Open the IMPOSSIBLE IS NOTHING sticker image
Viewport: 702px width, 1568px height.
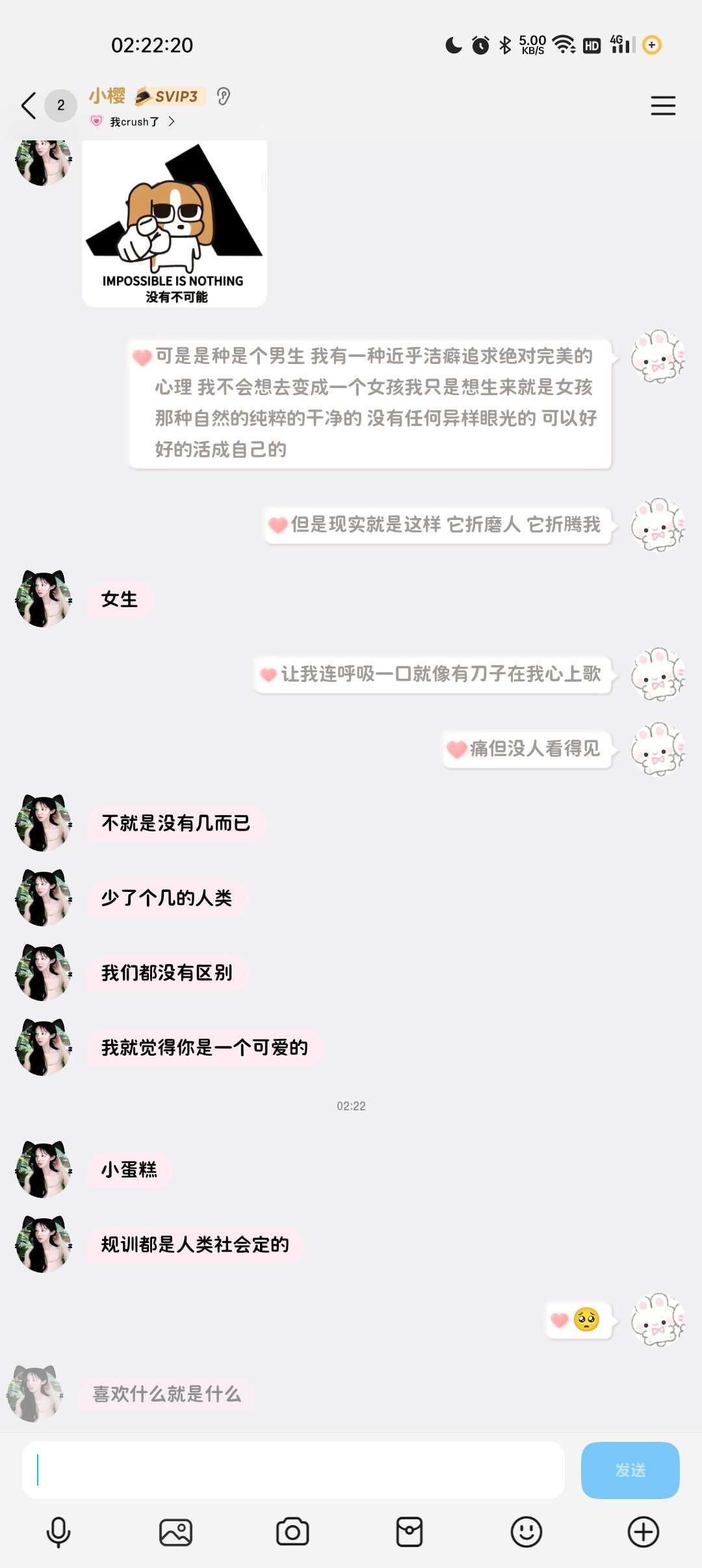pos(174,223)
